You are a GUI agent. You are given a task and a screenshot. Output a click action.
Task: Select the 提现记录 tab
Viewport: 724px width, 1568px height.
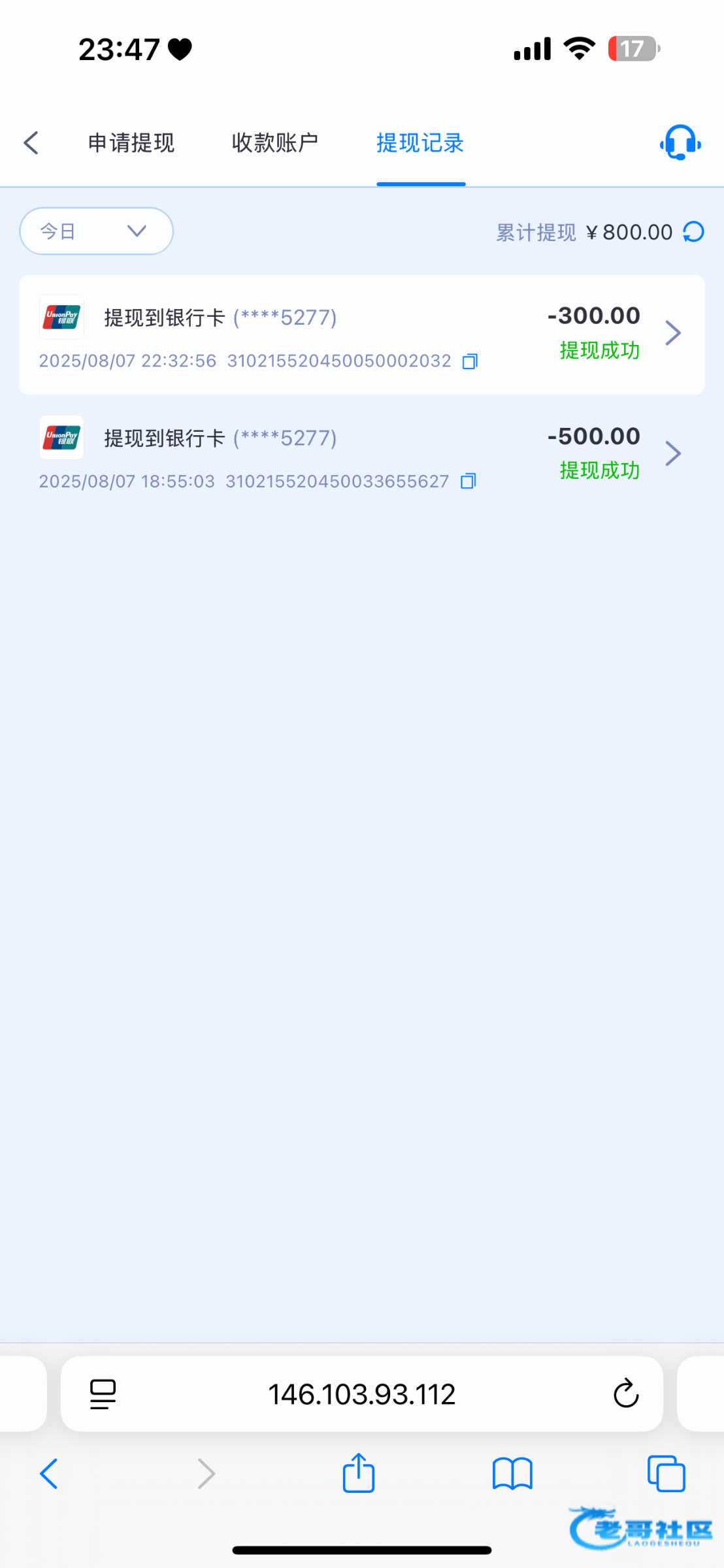(420, 142)
